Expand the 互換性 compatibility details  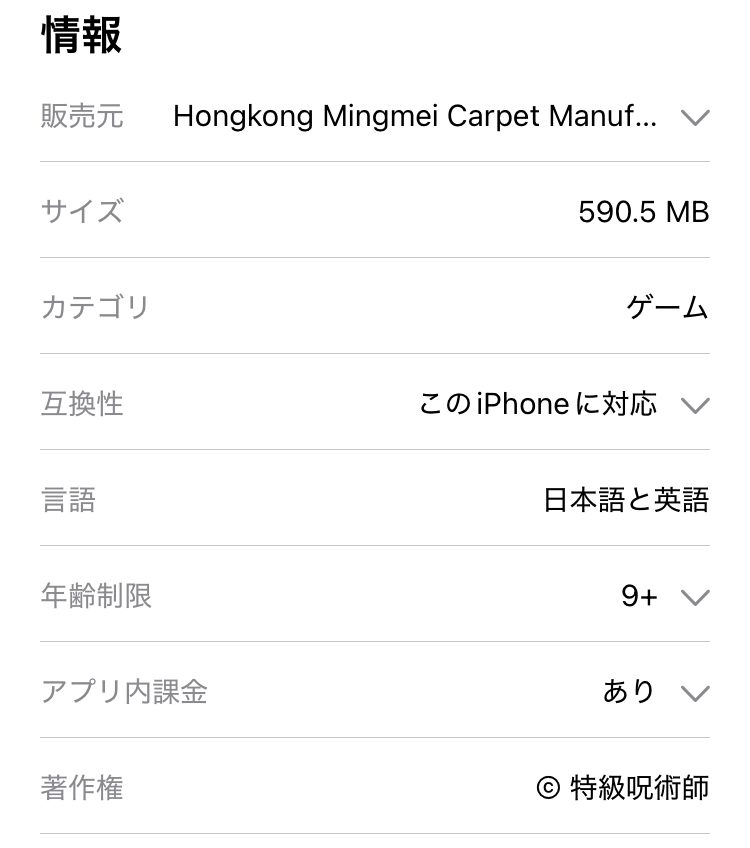pyautogui.click(x=694, y=405)
